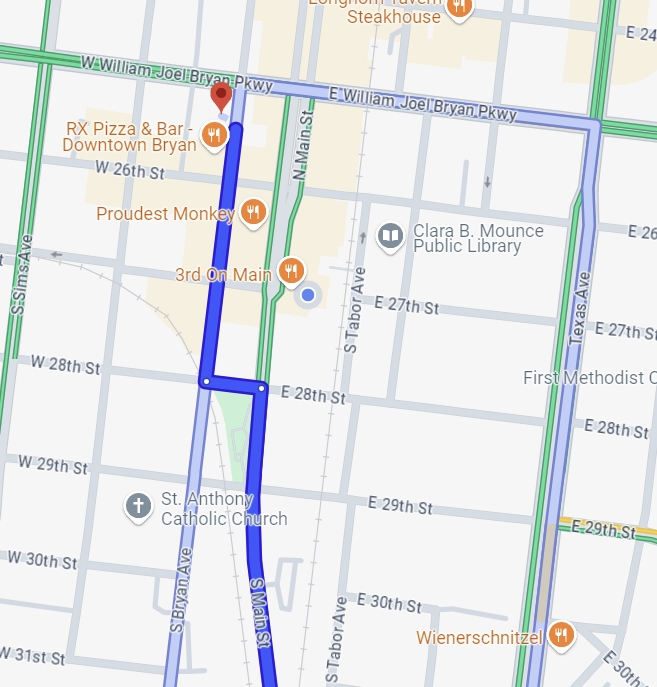Tap the red destination pin
This screenshot has height=687, width=657.
coord(221,97)
